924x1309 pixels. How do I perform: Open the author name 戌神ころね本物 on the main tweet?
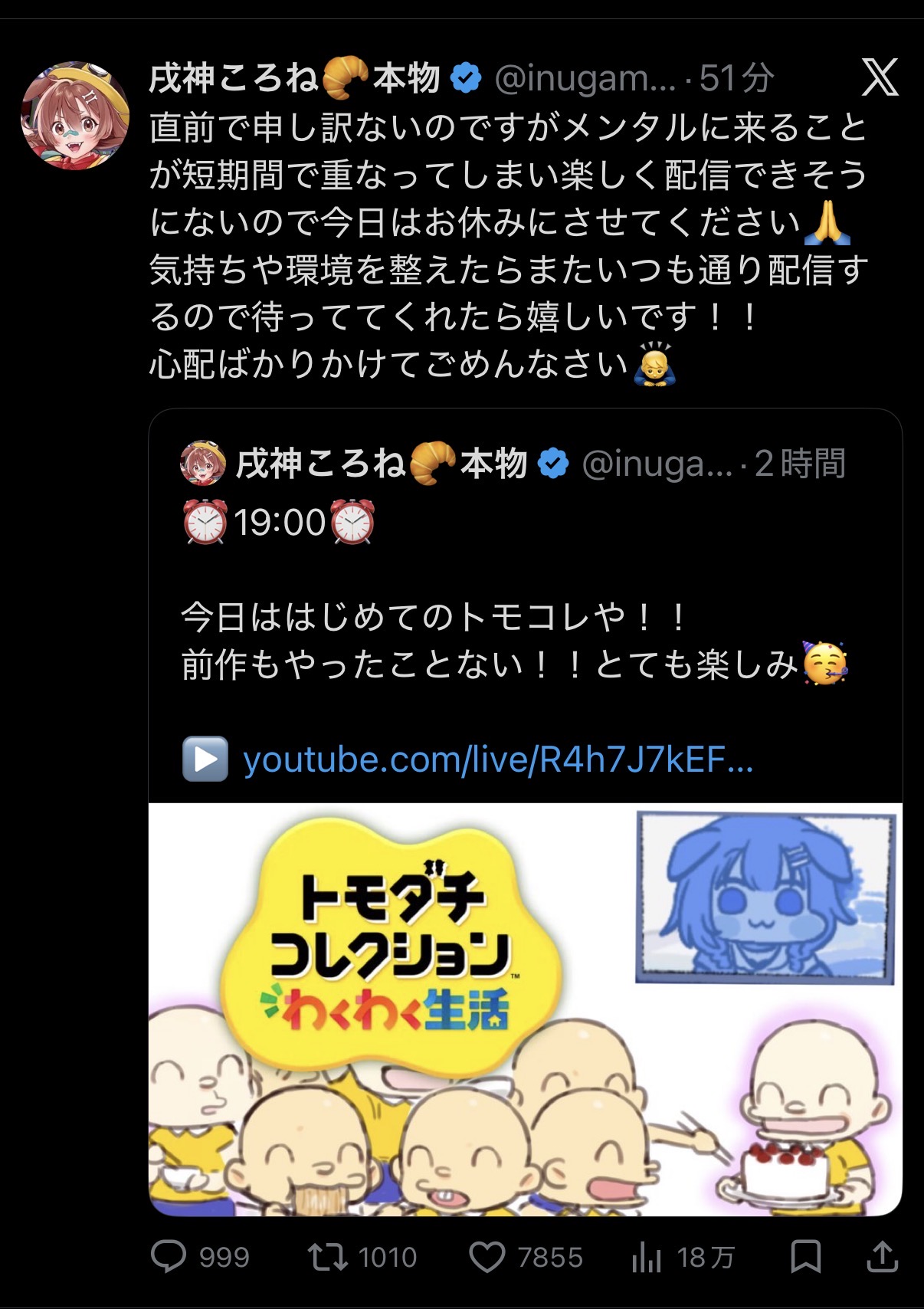click(x=294, y=78)
